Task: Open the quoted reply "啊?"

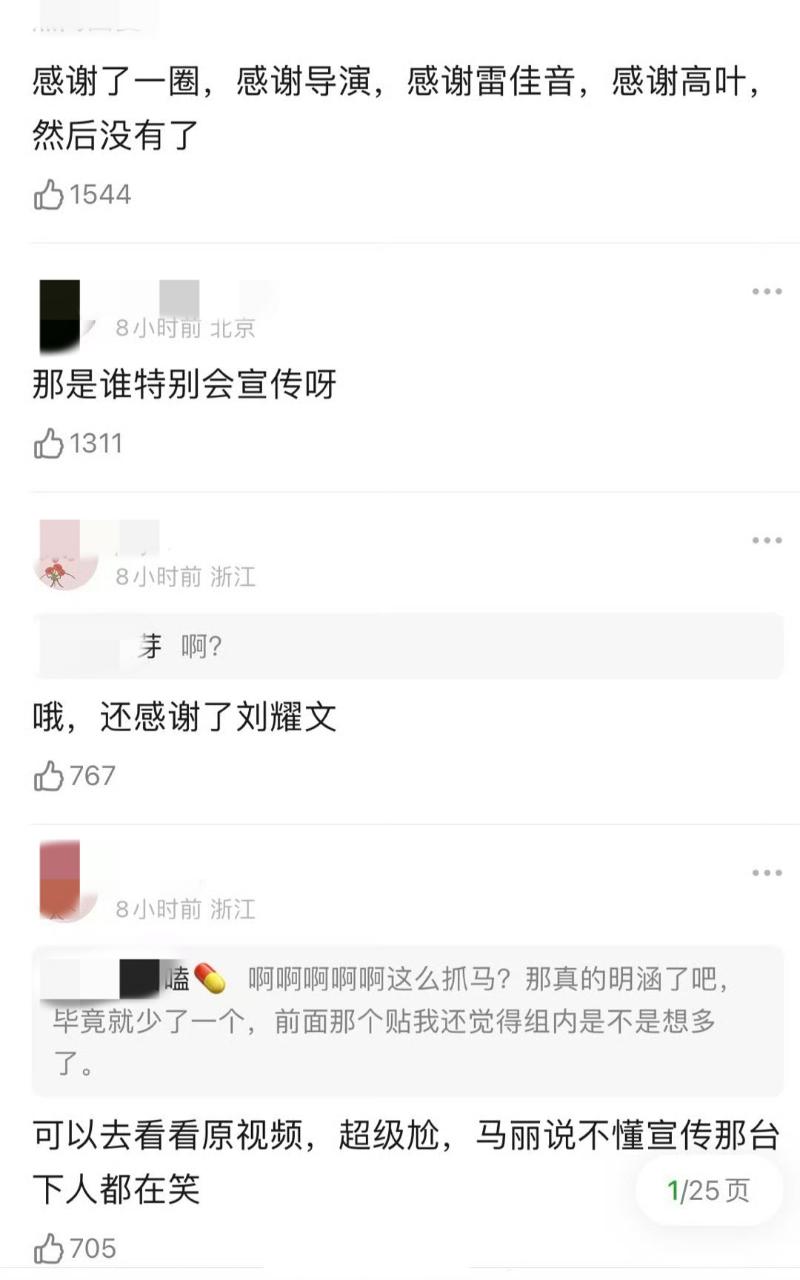Action: pos(408,647)
